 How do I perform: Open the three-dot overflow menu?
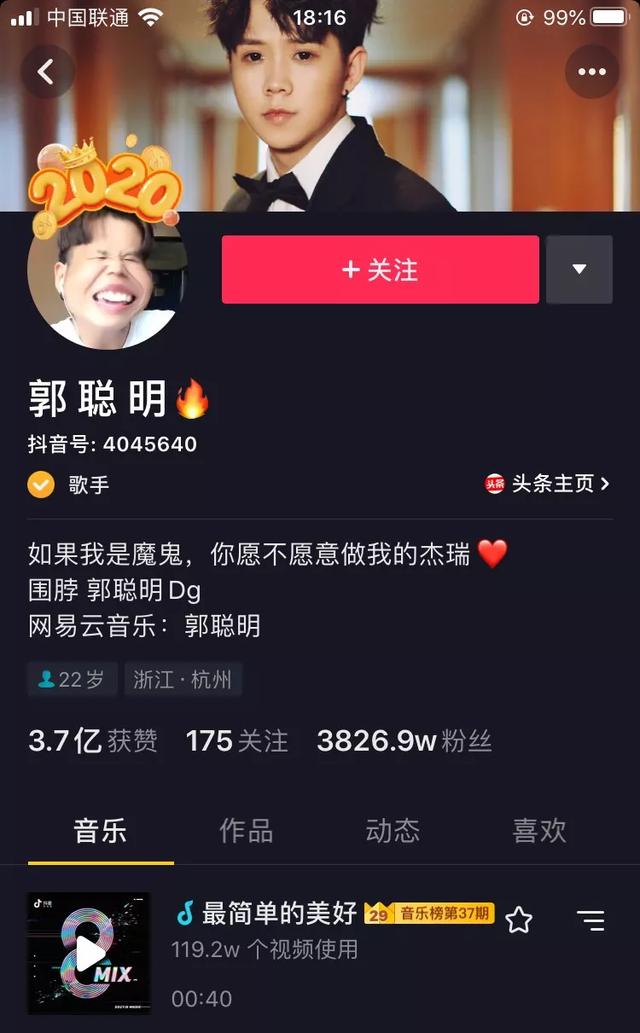pyautogui.click(x=591, y=72)
